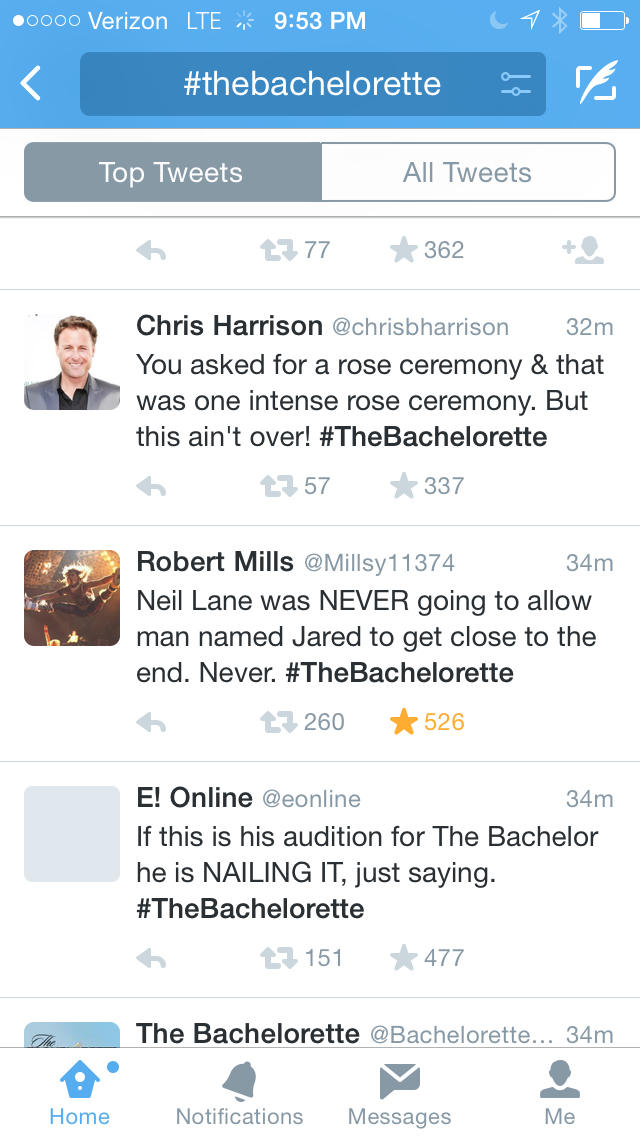The height and width of the screenshot is (1136, 640).
Task: Go back from the hashtag search
Action: point(32,85)
